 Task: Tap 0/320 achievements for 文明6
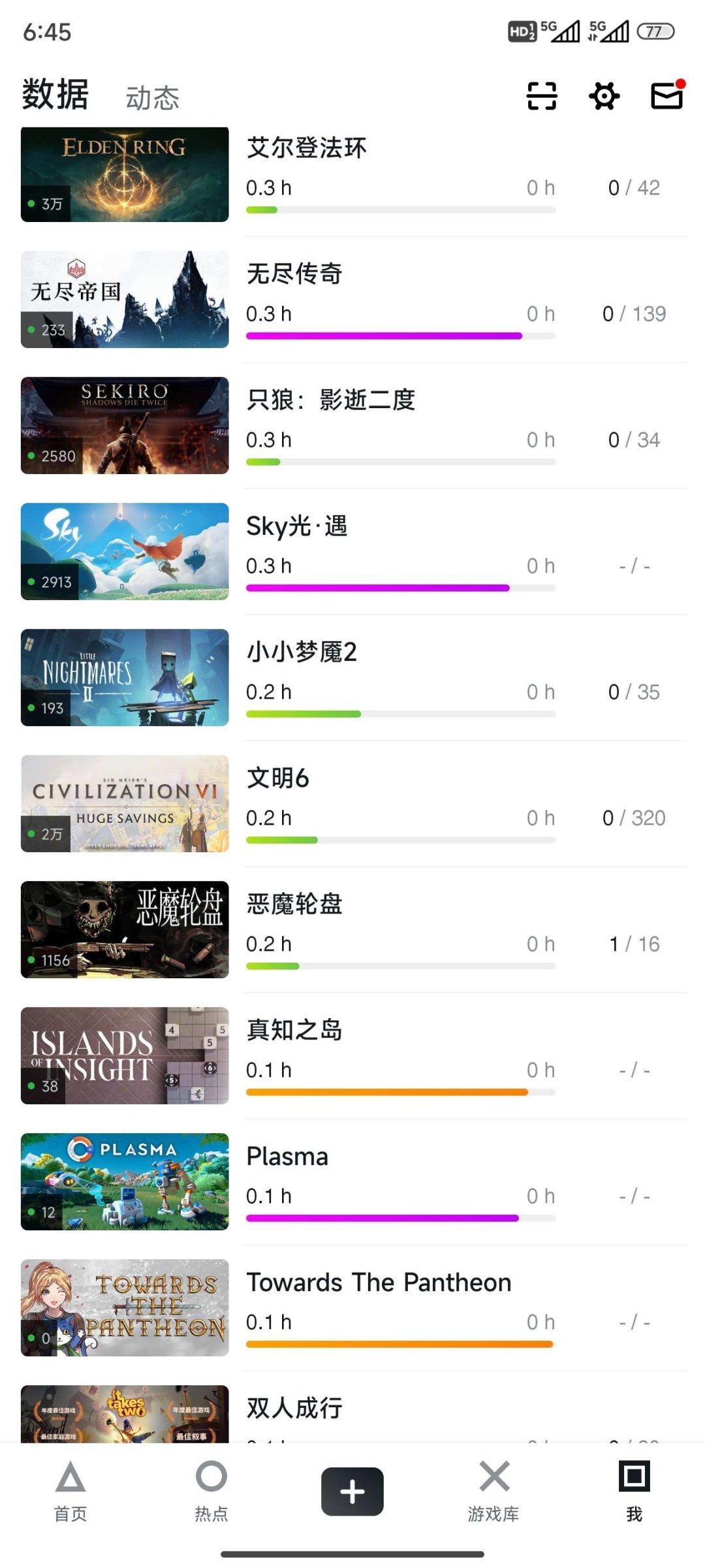(634, 818)
